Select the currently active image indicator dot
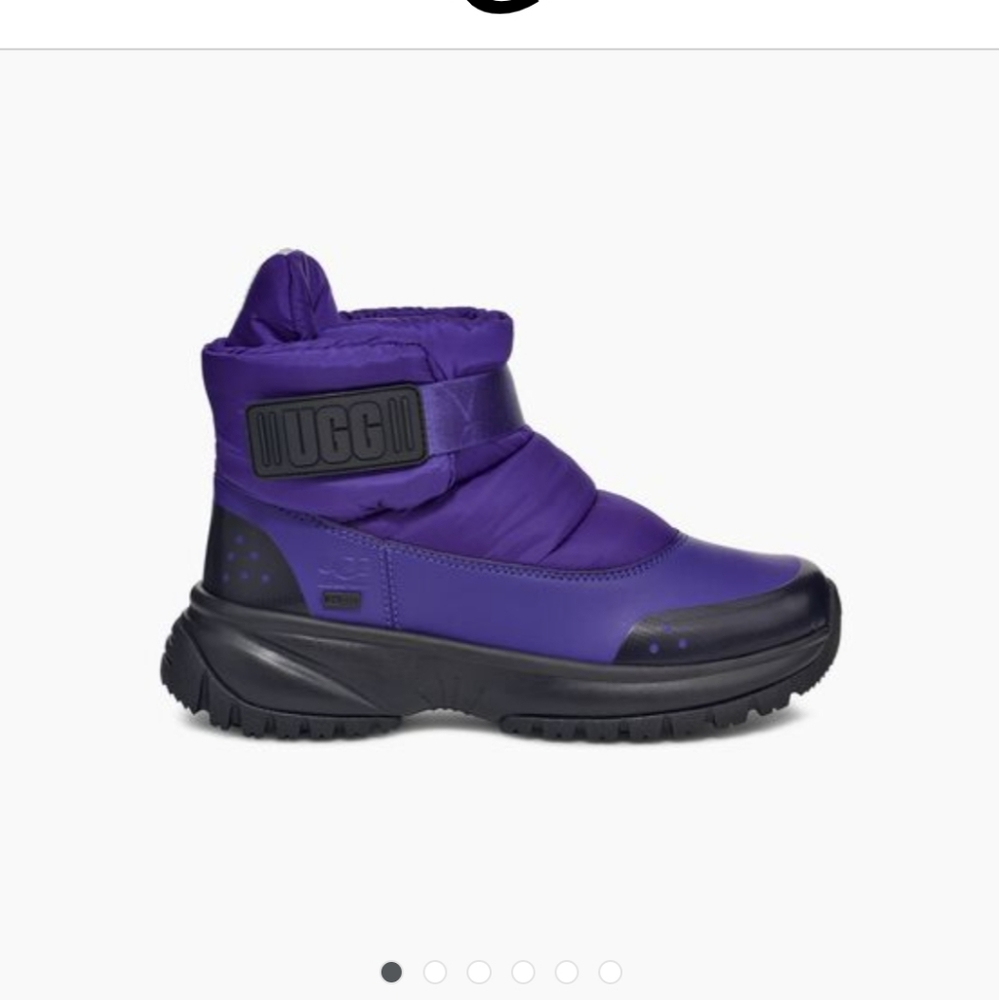999x1000 pixels. tap(392, 970)
